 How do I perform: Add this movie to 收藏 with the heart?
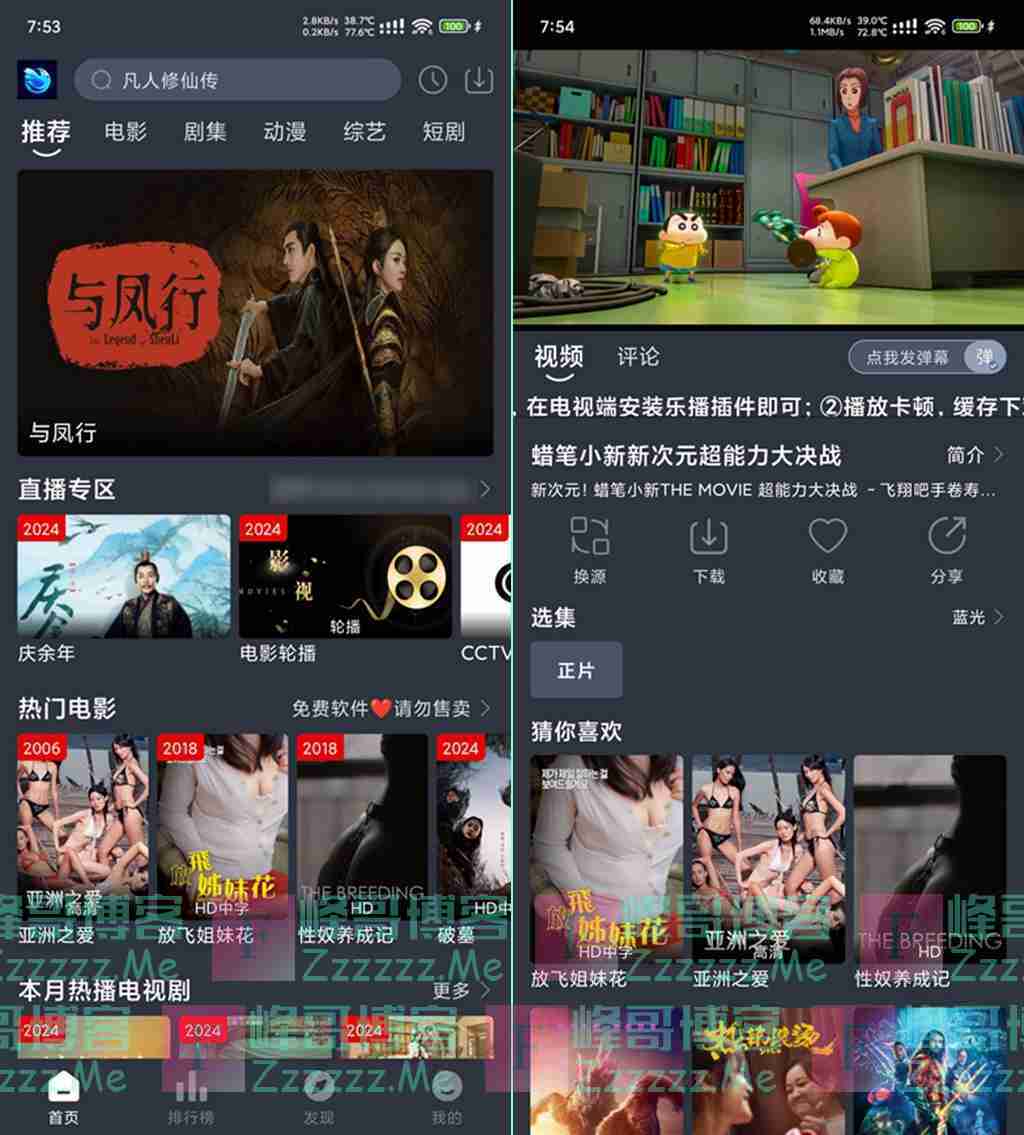pyautogui.click(x=828, y=549)
